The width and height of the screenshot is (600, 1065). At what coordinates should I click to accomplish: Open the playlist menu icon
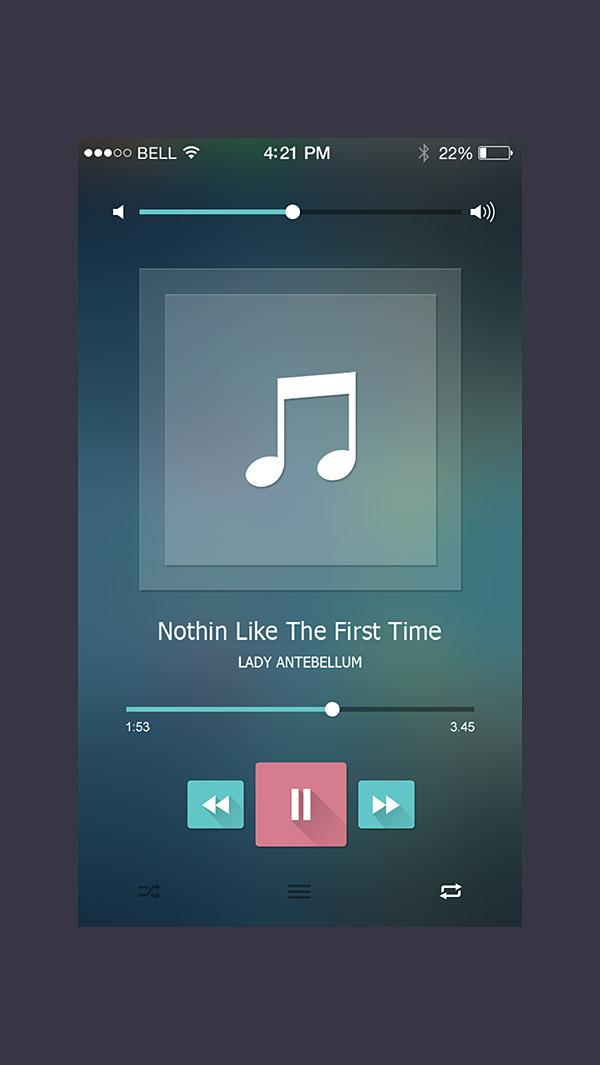click(299, 891)
